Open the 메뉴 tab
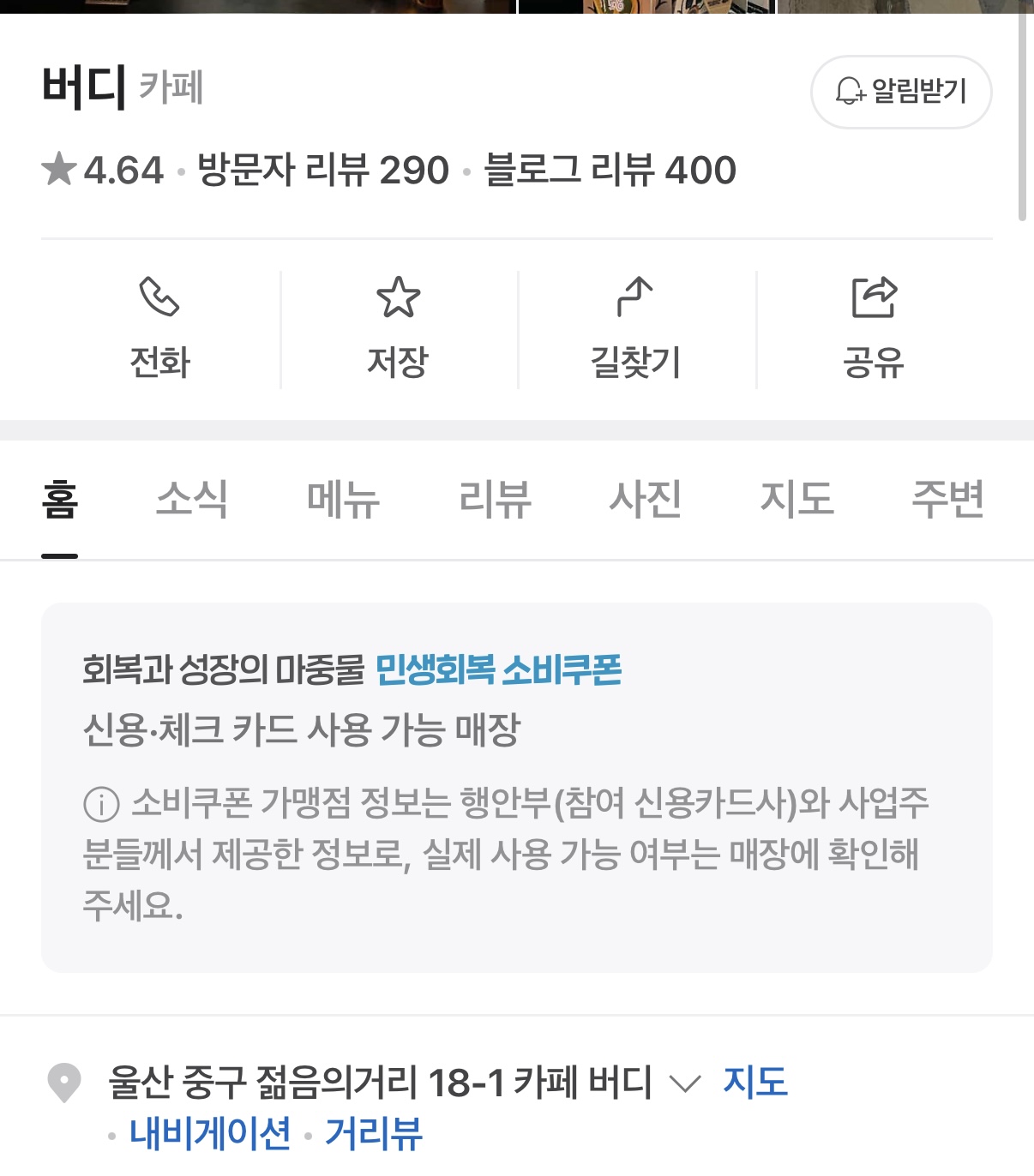The image size is (1034, 1176). (343, 499)
